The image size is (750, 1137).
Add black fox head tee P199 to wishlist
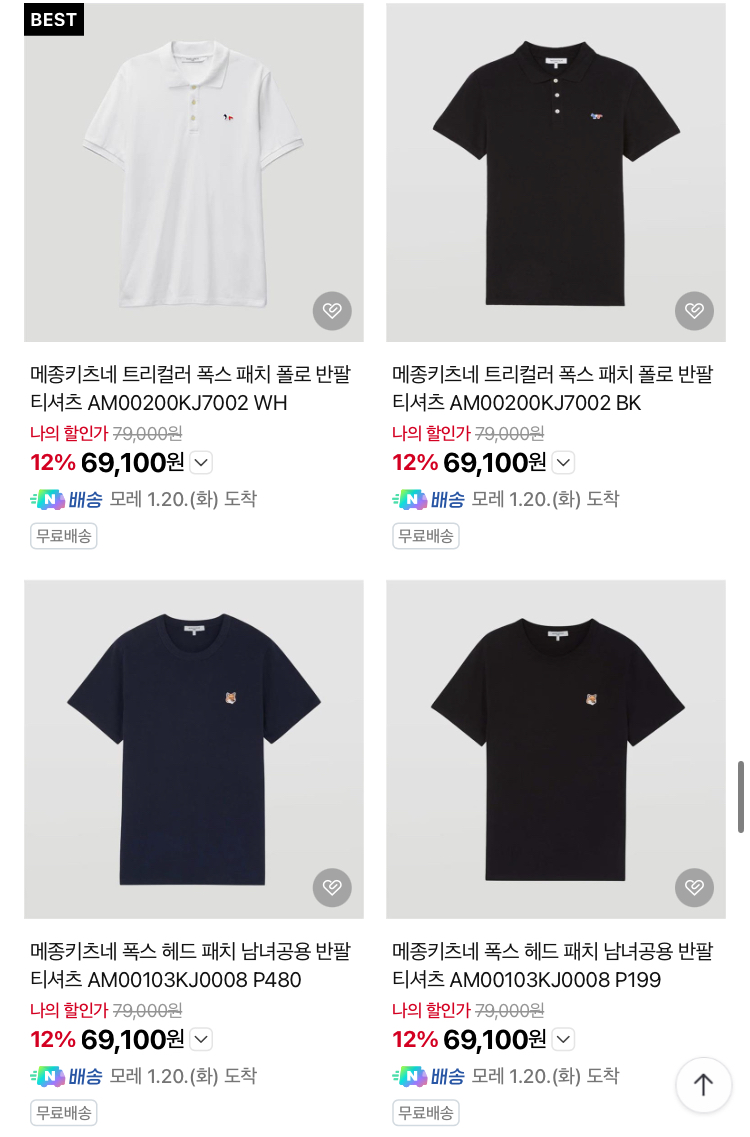(694, 887)
